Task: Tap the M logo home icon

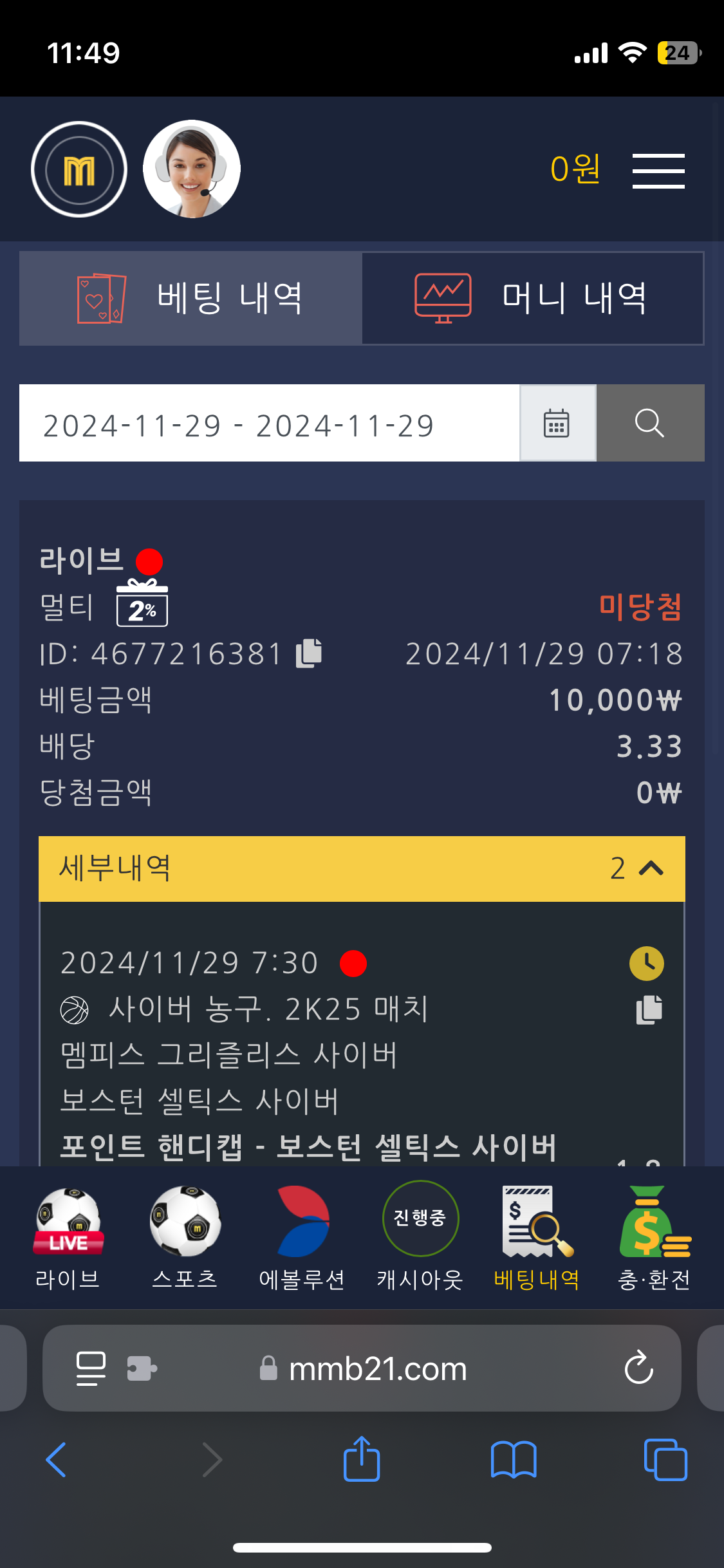Action: (79, 169)
